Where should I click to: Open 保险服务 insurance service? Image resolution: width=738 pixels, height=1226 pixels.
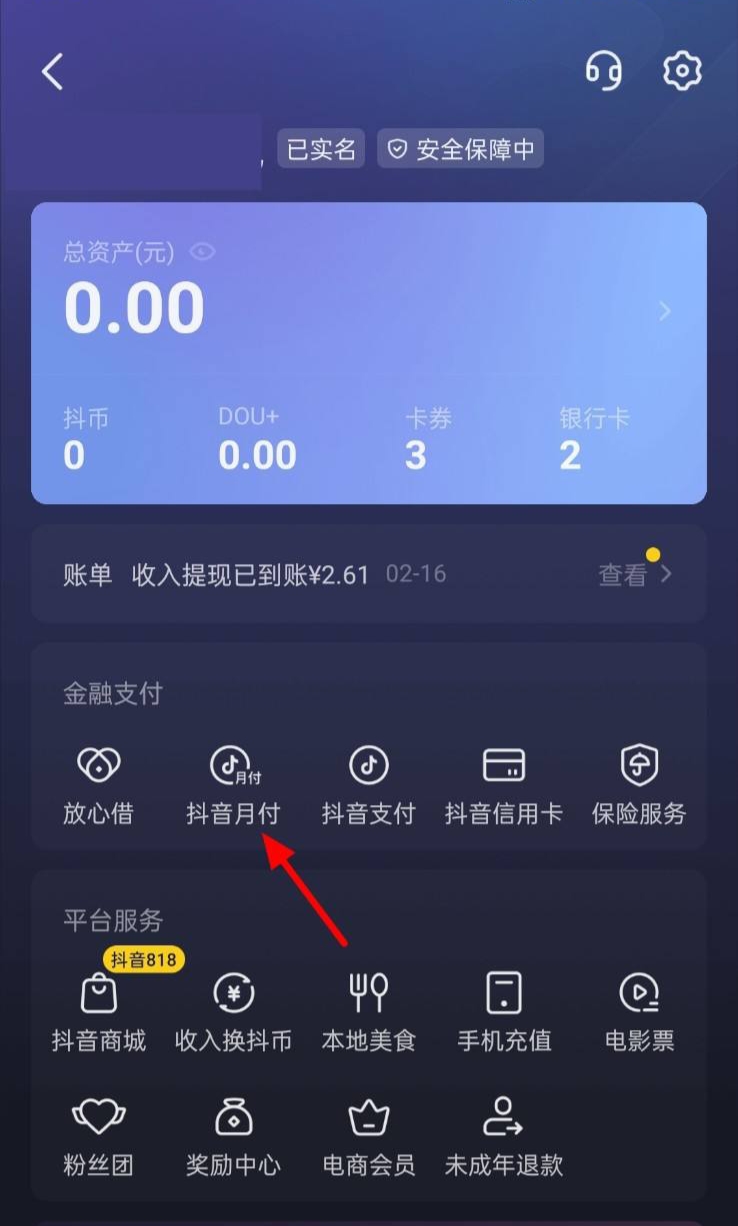tap(638, 786)
